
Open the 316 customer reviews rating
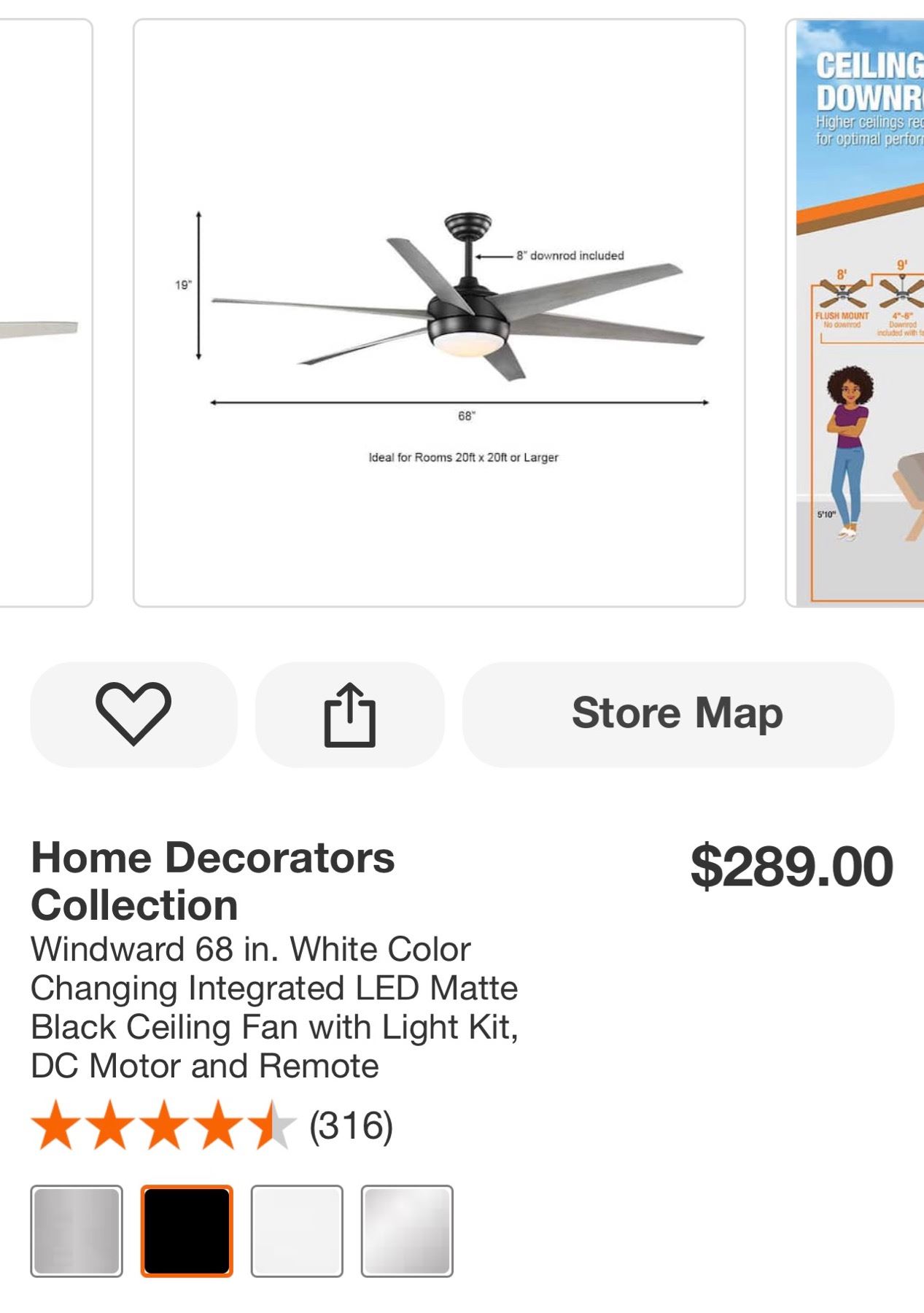pos(211,1126)
